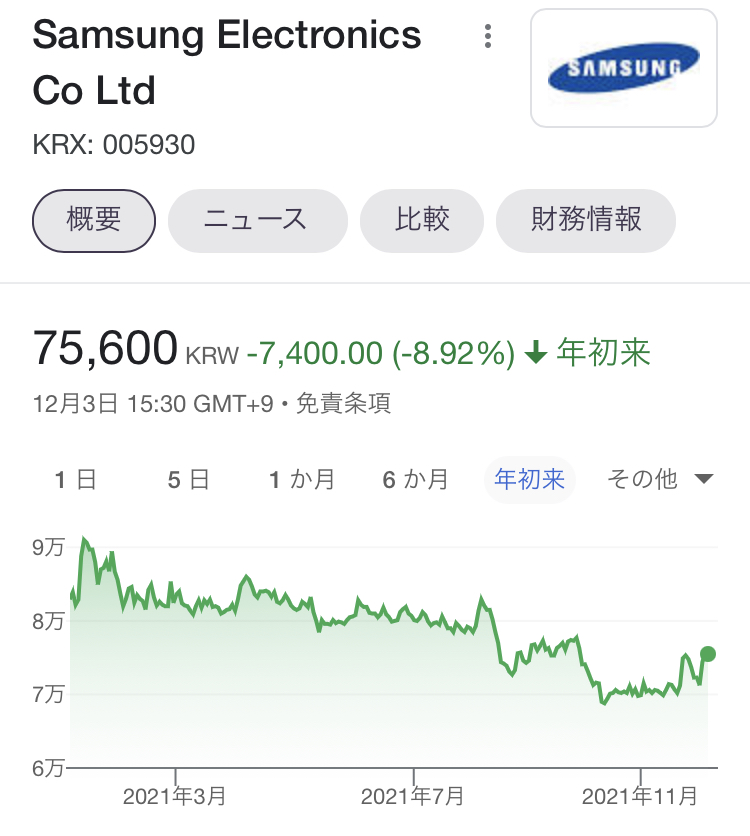
Task: Open the 比較 chip
Action: (422, 220)
